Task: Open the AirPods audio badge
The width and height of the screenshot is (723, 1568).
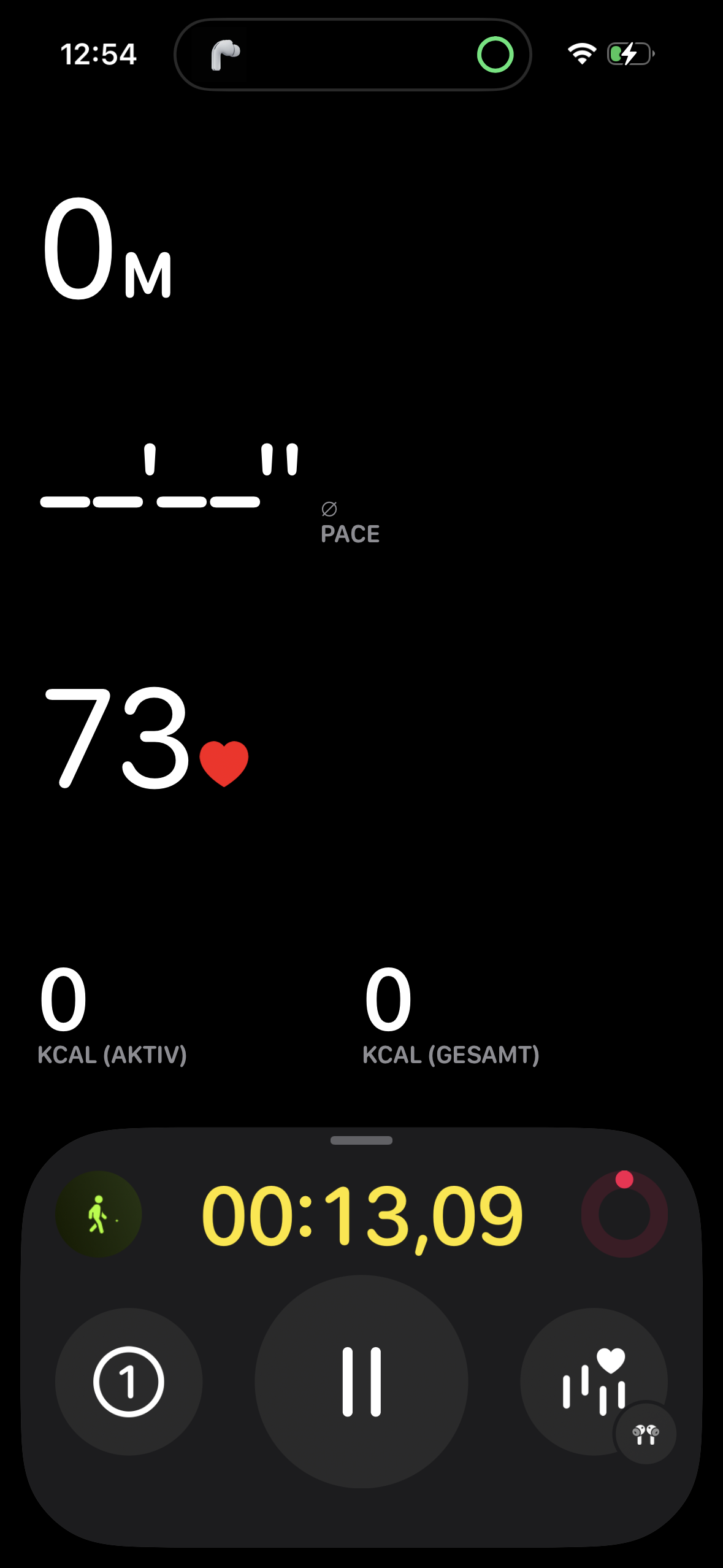Action: pos(645,1434)
